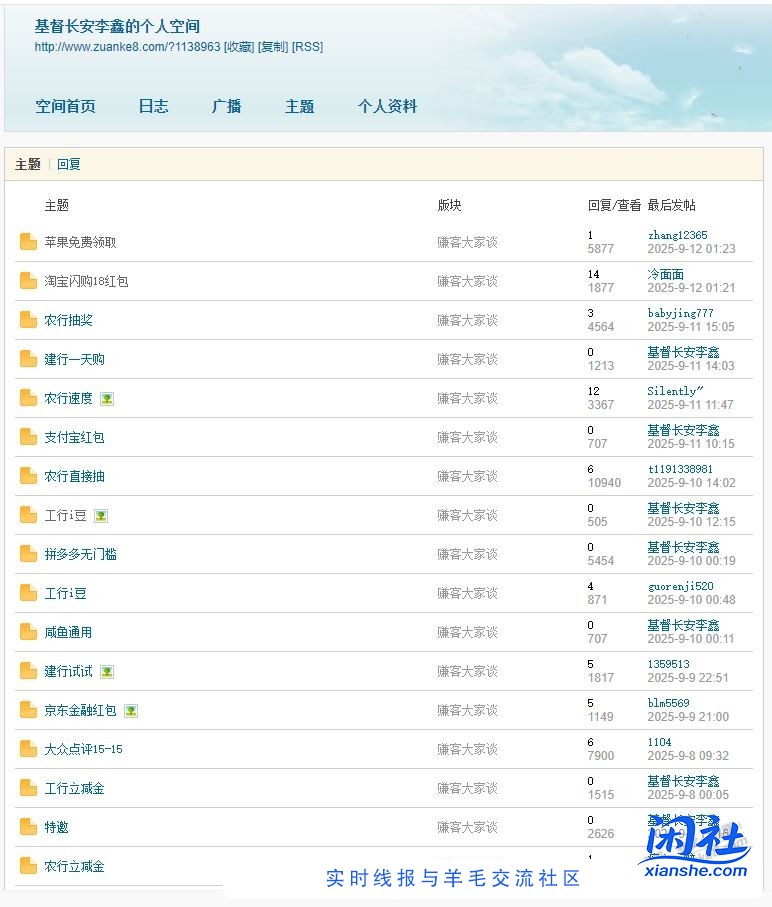Open the thread 支付宝红包
This screenshot has height=907, width=772.
pos(74,437)
